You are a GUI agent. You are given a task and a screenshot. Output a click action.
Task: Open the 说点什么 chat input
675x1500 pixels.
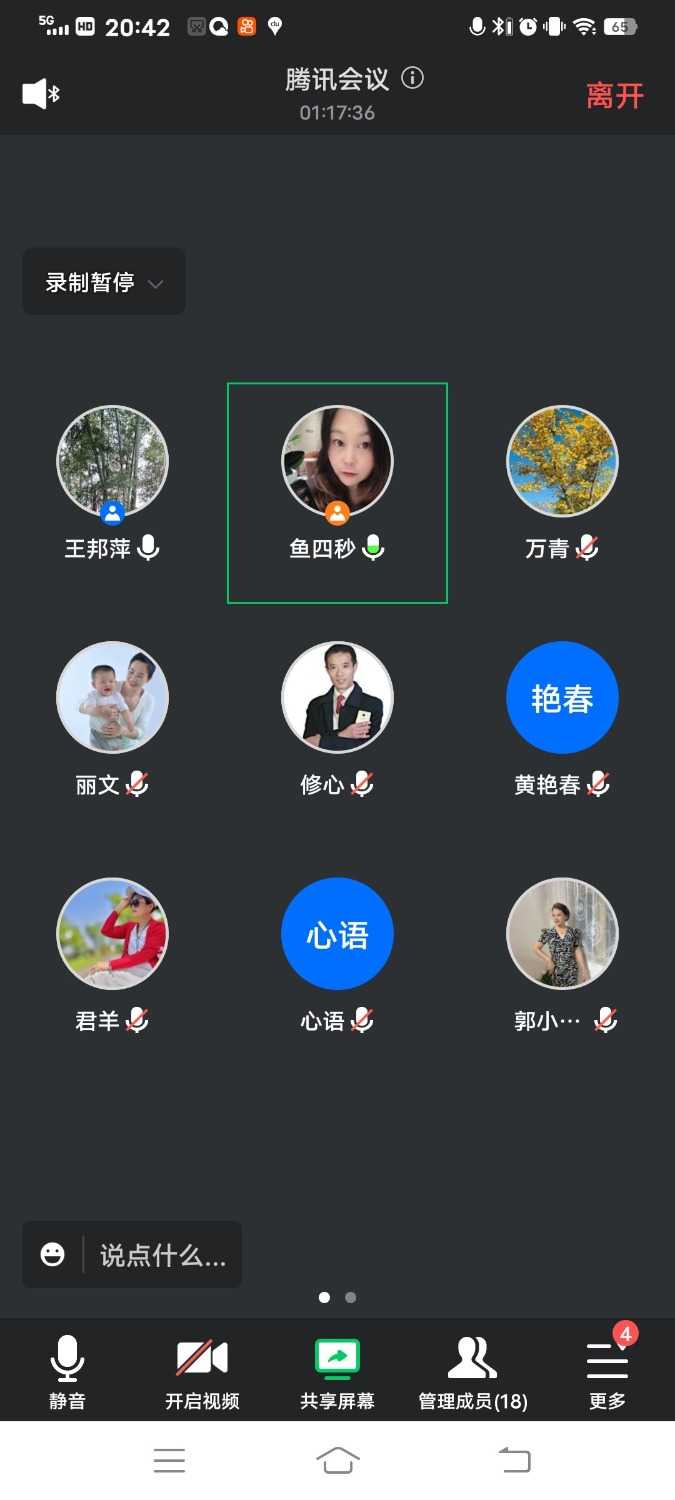[x=162, y=1255]
